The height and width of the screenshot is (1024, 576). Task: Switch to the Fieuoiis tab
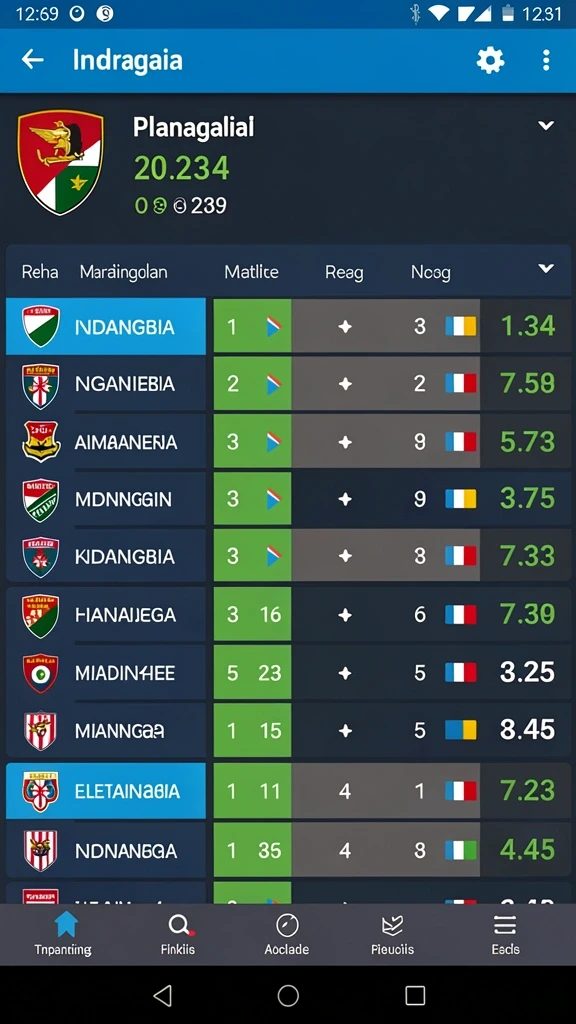click(392, 934)
